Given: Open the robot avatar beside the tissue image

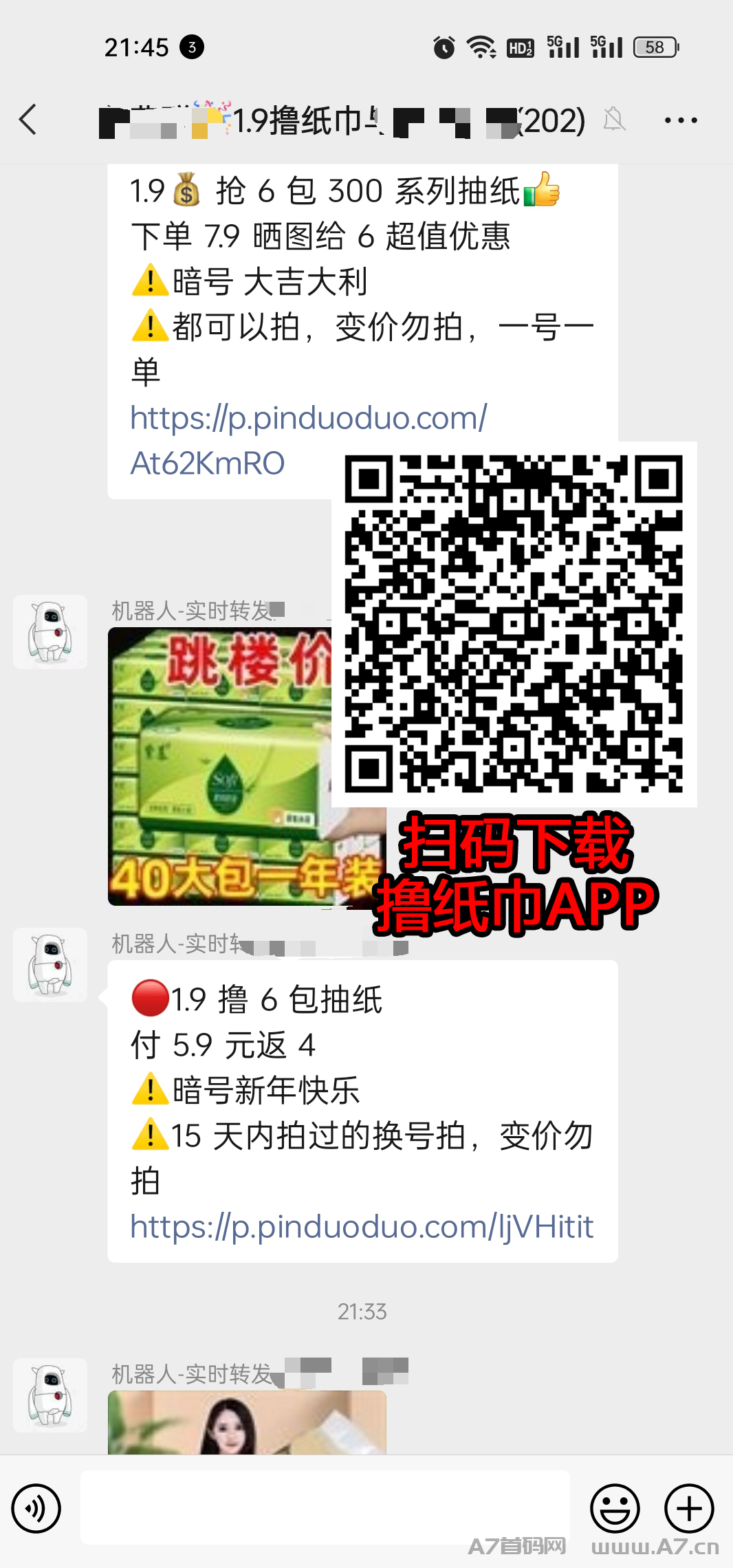Looking at the screenshot, I should click(x=50, y=632).
